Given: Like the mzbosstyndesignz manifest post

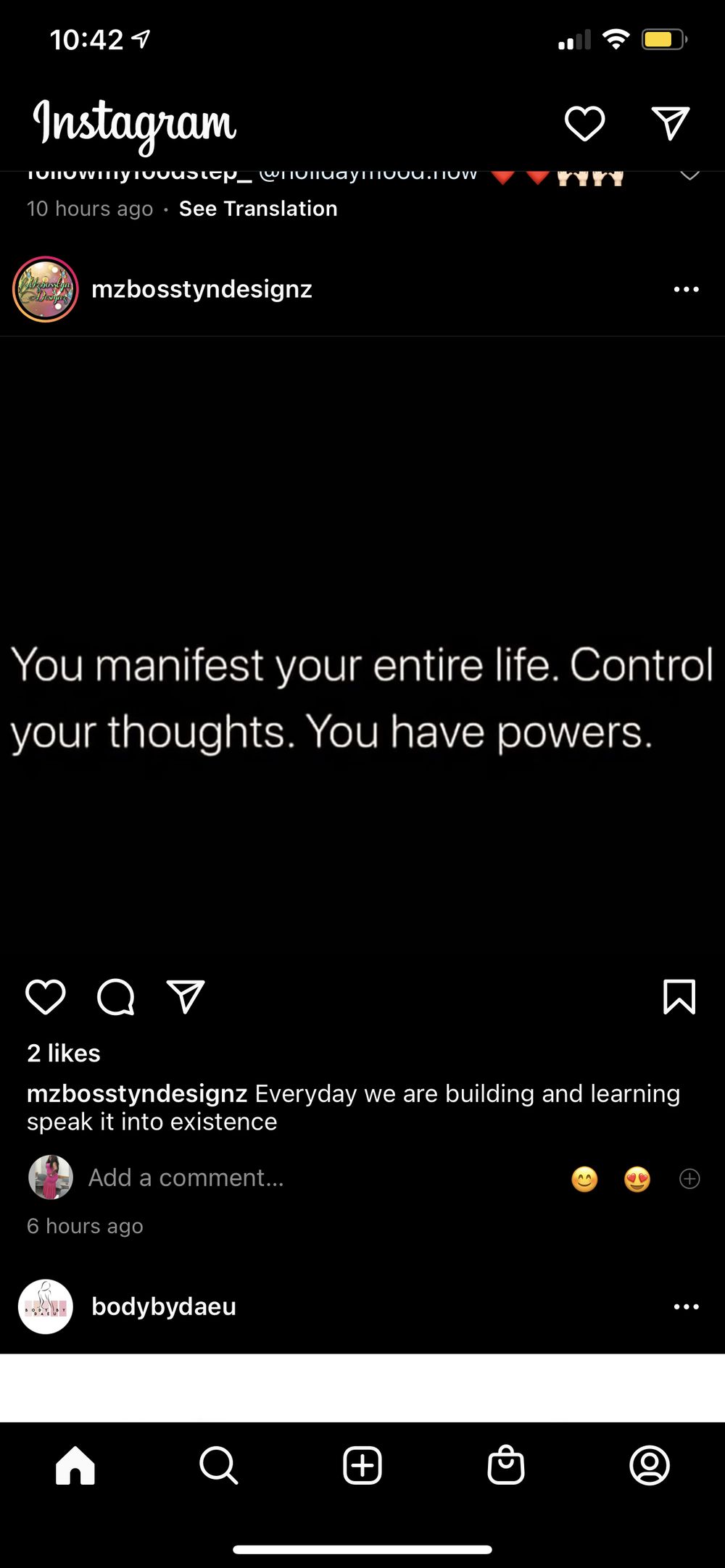Looking at the screenshot, I should [x=46, y=997].
